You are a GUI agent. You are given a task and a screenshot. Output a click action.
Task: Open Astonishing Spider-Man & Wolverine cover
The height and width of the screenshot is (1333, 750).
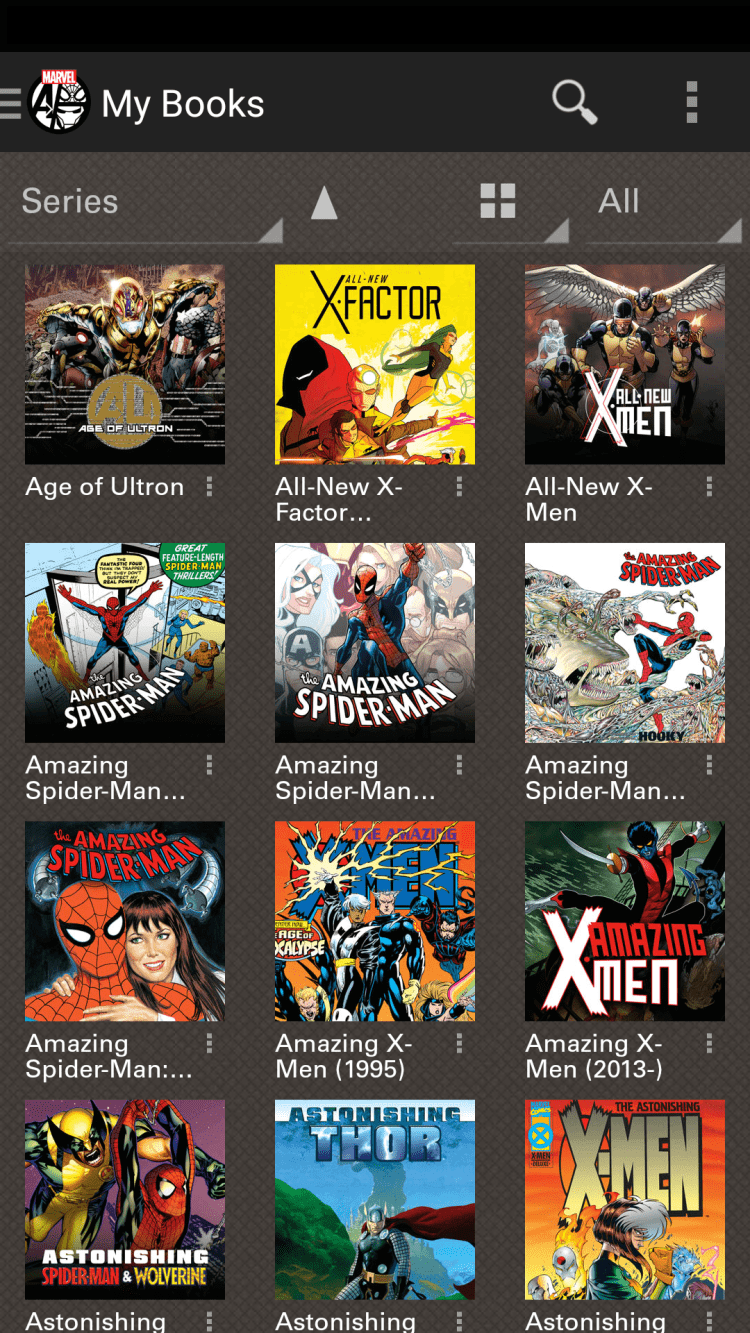[x=125, y=1199]
